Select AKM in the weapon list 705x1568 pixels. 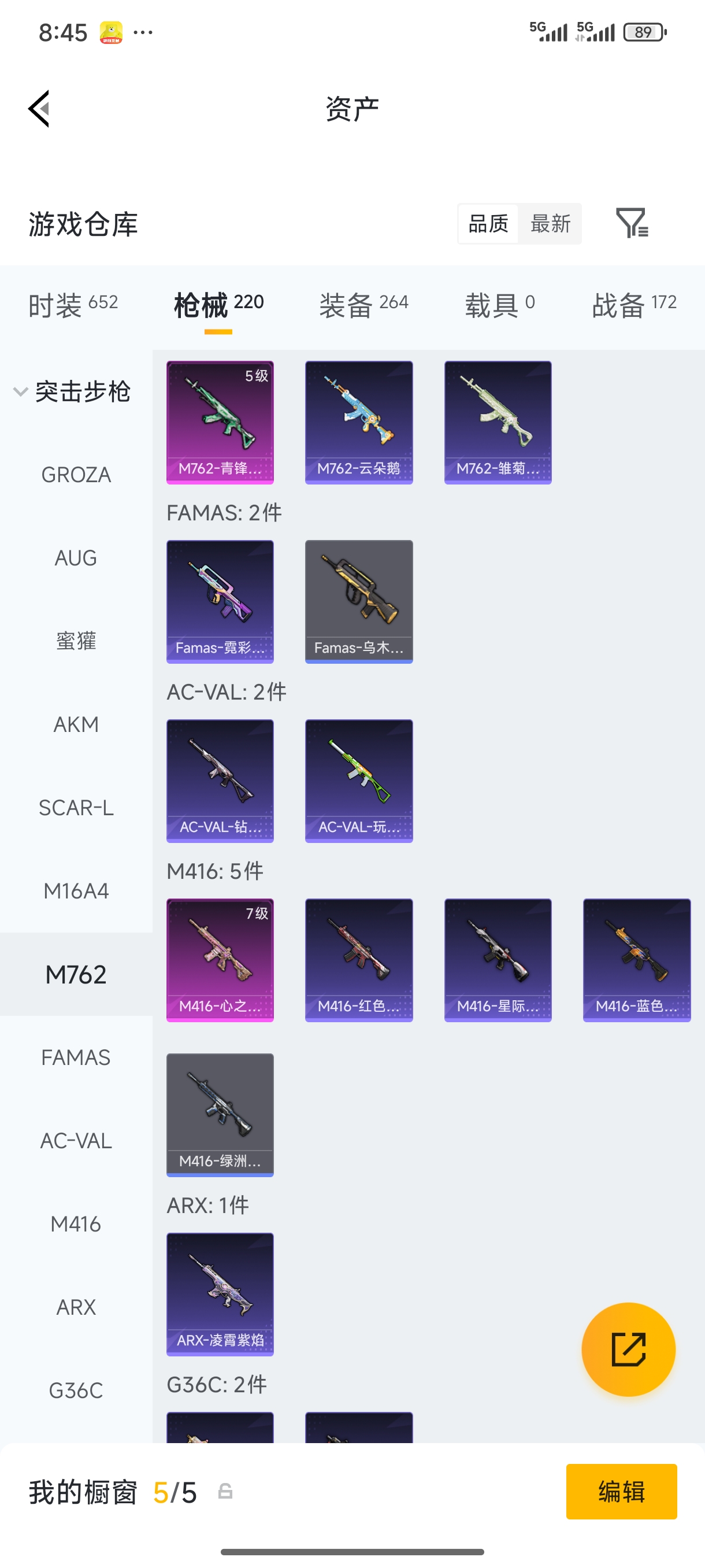[76, 724]
